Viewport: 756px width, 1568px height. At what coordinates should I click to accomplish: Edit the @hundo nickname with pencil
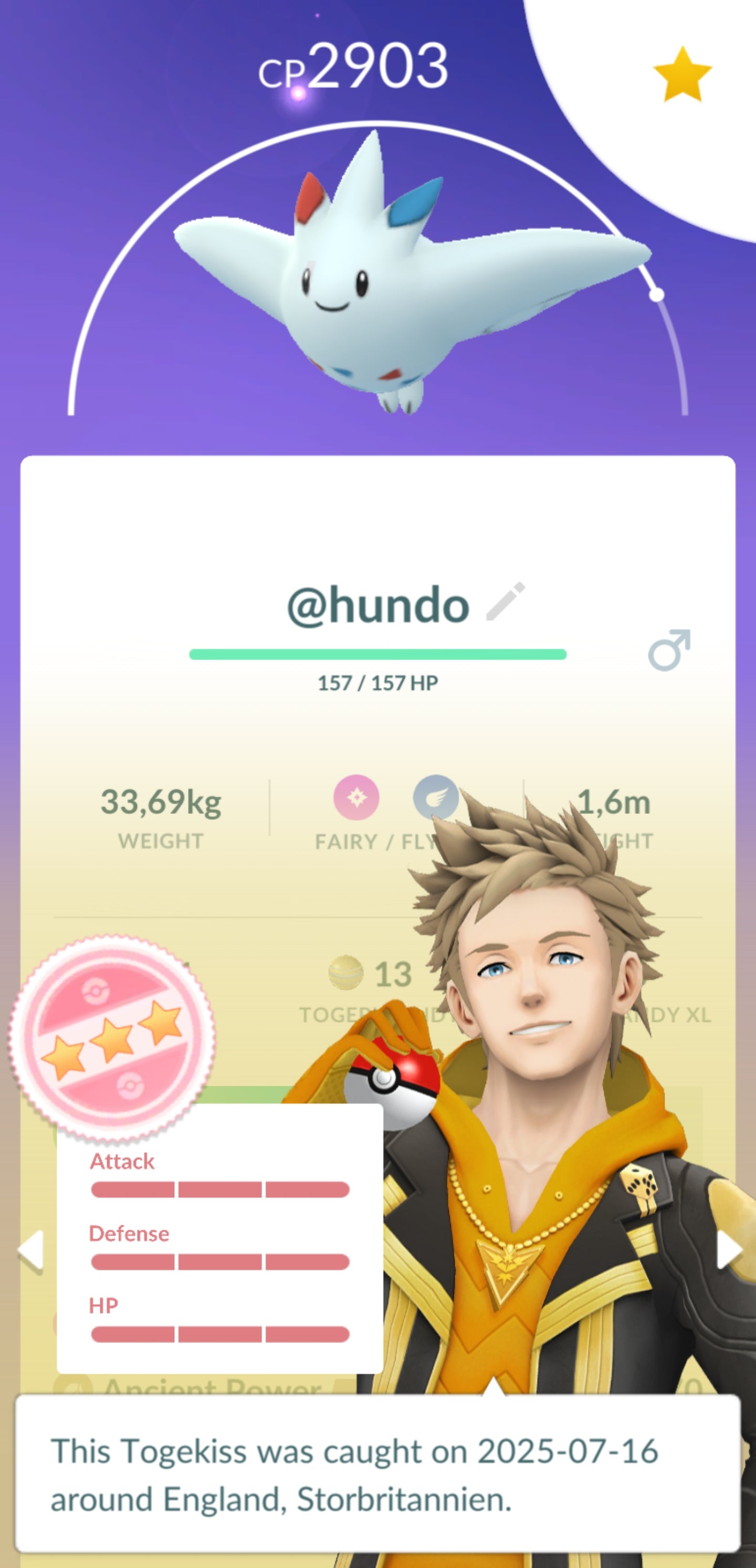click(x=505, y=602)
